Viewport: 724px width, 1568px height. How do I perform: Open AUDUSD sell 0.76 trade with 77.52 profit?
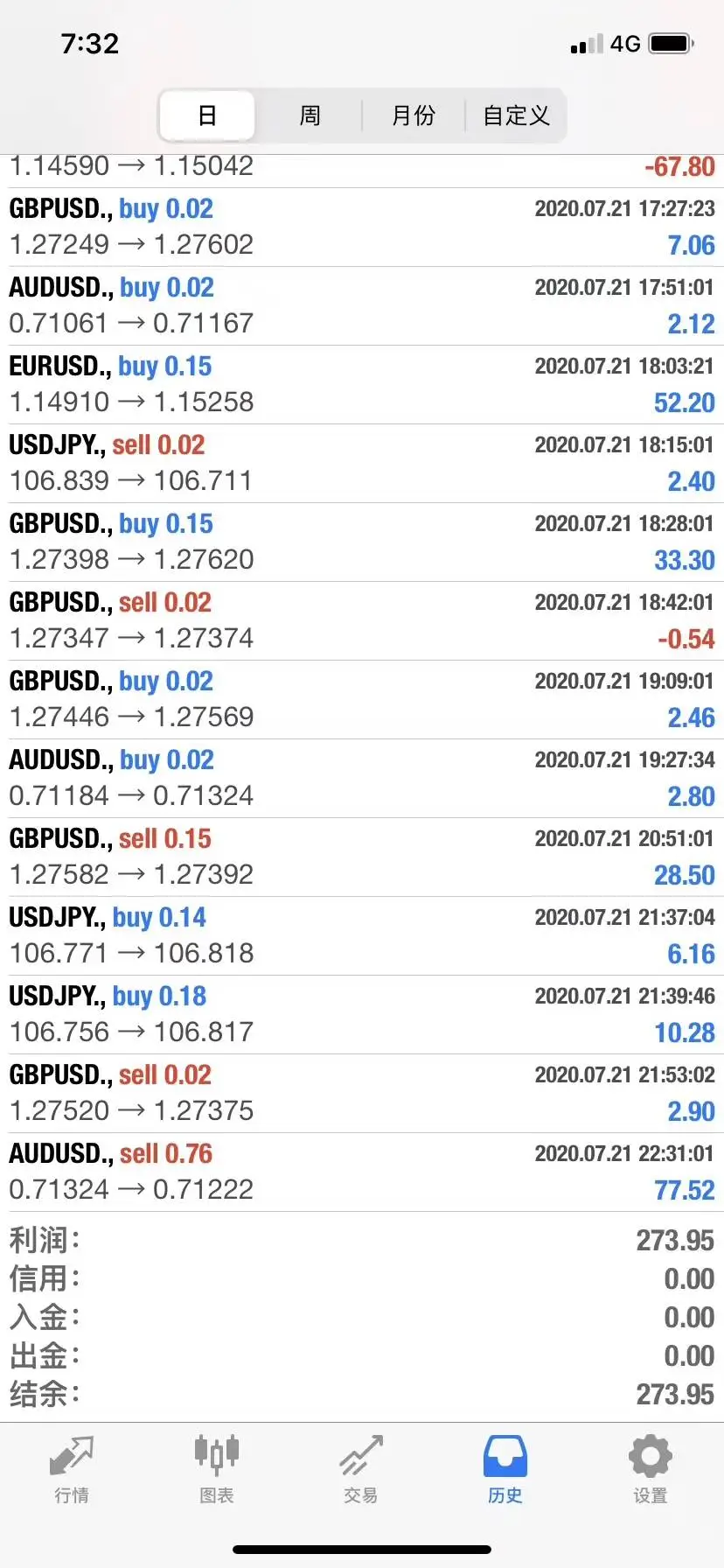tap(362, 1172)
